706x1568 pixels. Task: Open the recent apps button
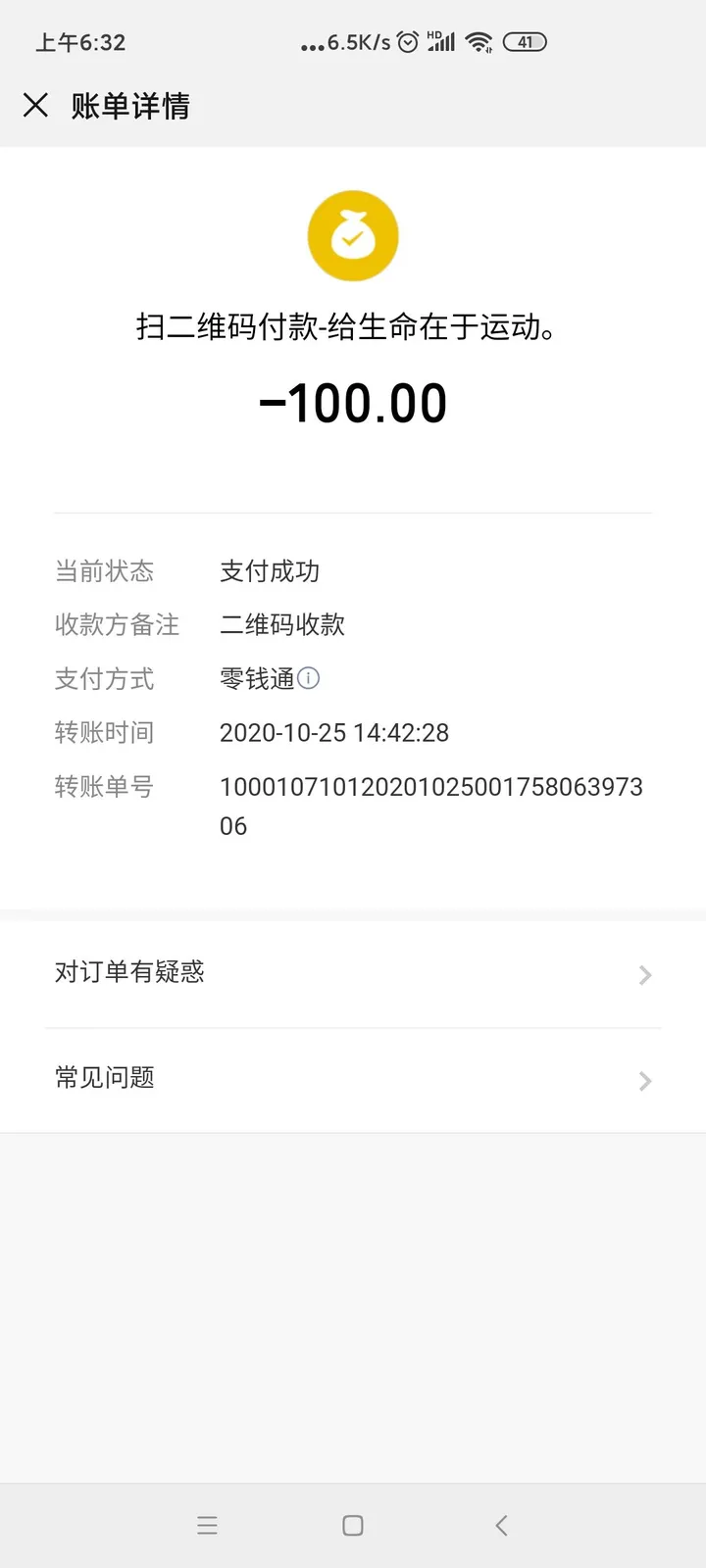(207, 1525)
